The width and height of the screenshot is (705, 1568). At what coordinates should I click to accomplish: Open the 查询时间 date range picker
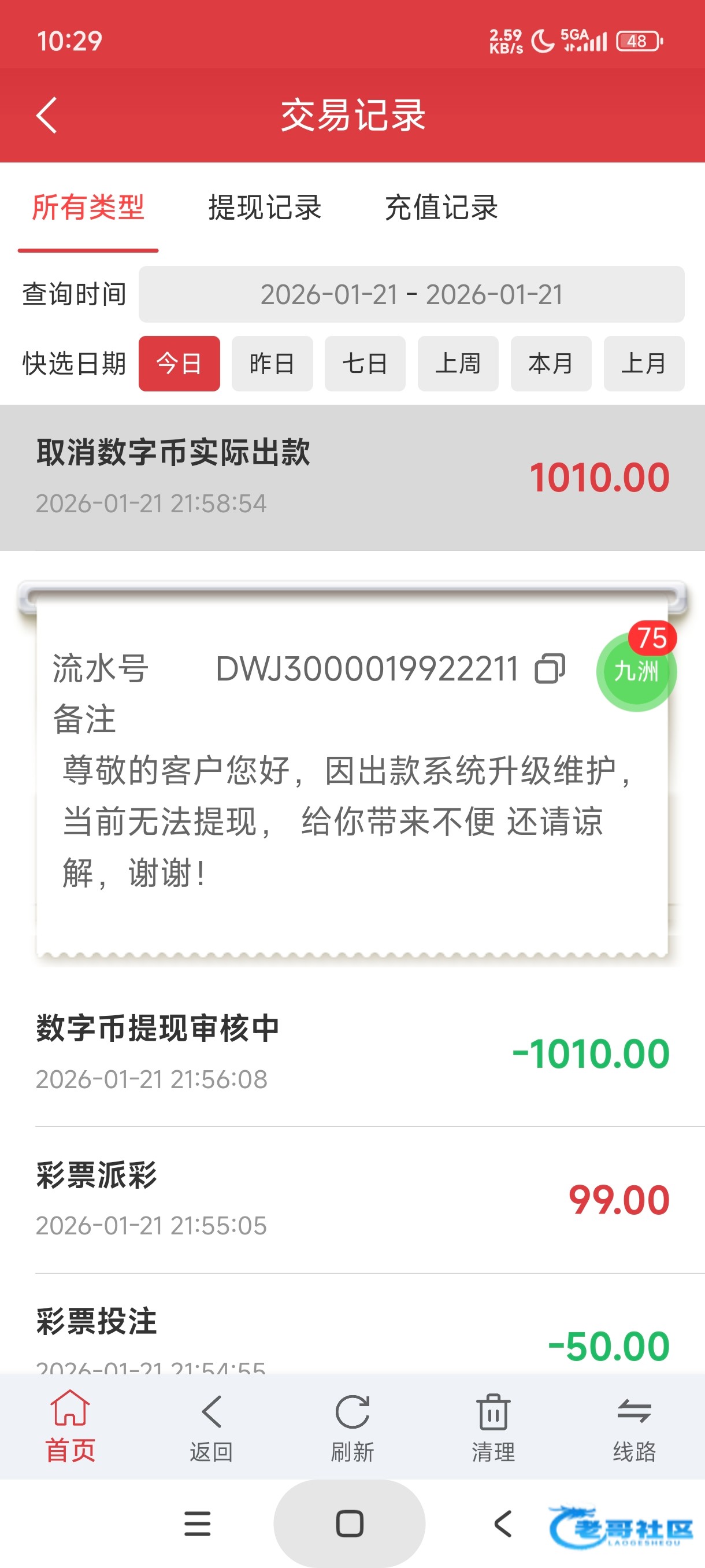point(411,295)
